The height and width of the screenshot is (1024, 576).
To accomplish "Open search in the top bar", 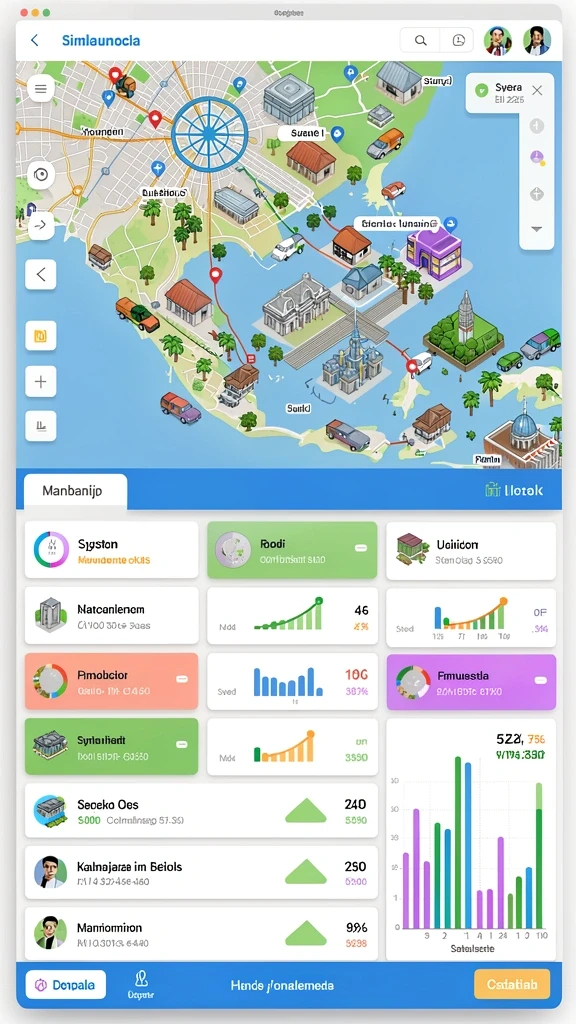I will point(421,40).
